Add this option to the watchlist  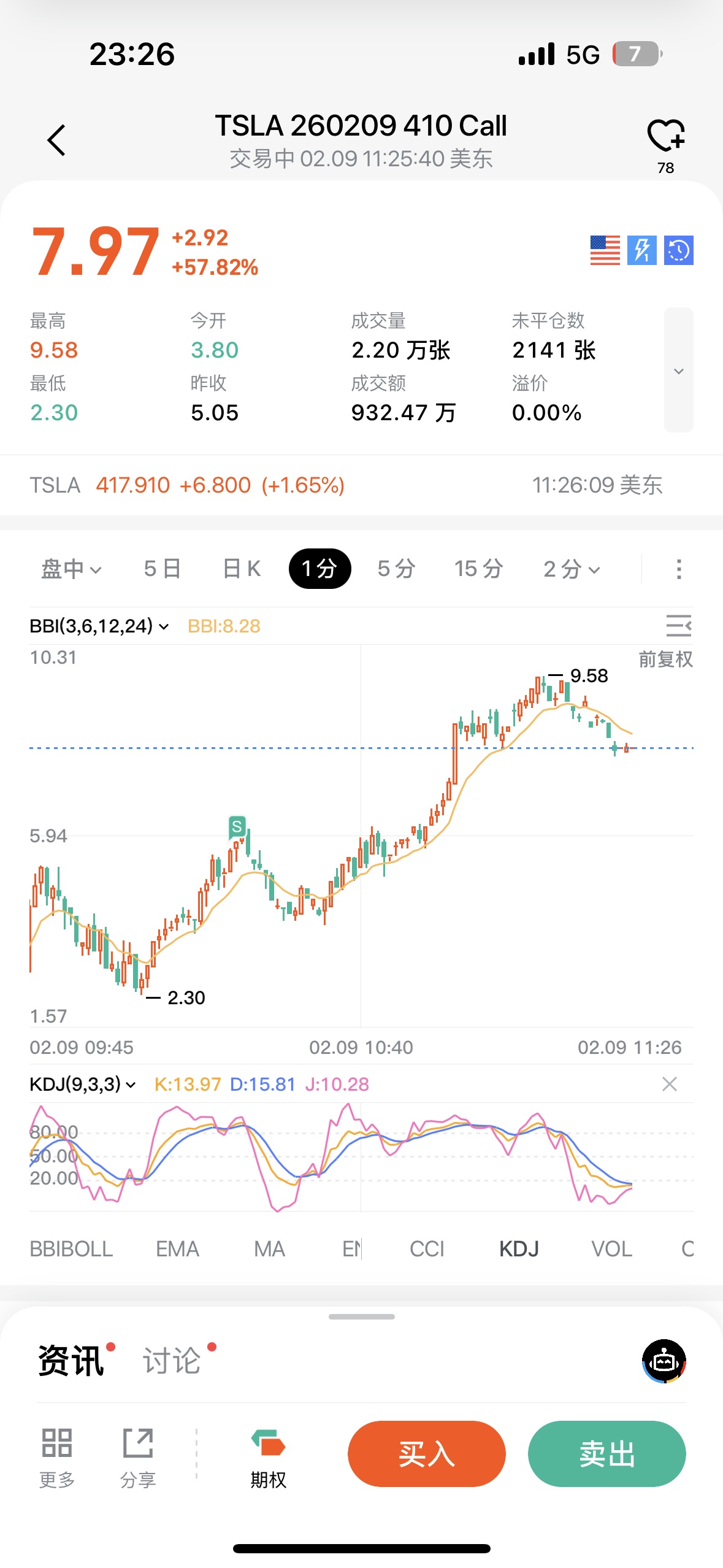(x=665, y=136)
